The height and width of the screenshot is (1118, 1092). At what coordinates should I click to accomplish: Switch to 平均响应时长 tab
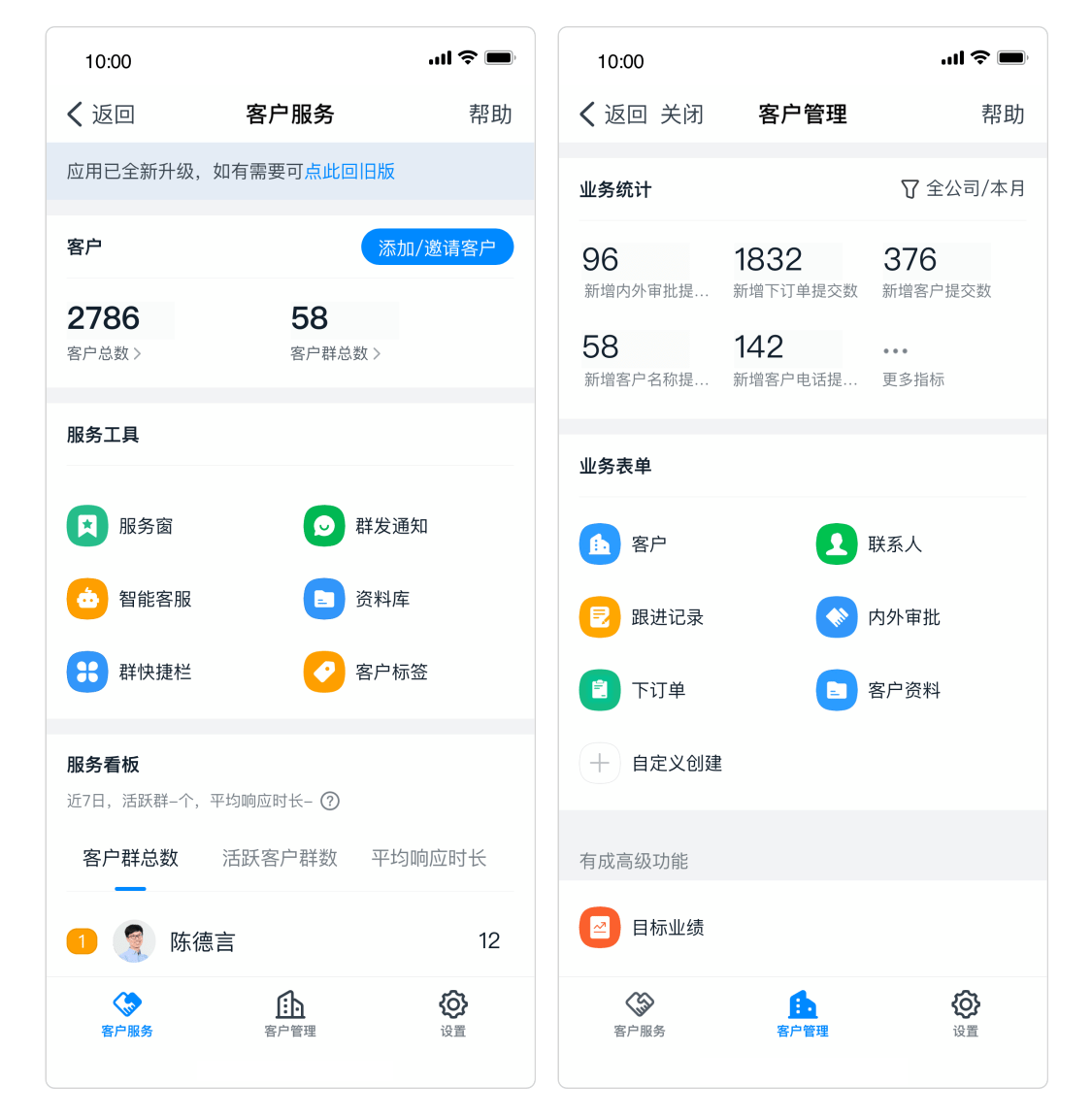point(429,858)
